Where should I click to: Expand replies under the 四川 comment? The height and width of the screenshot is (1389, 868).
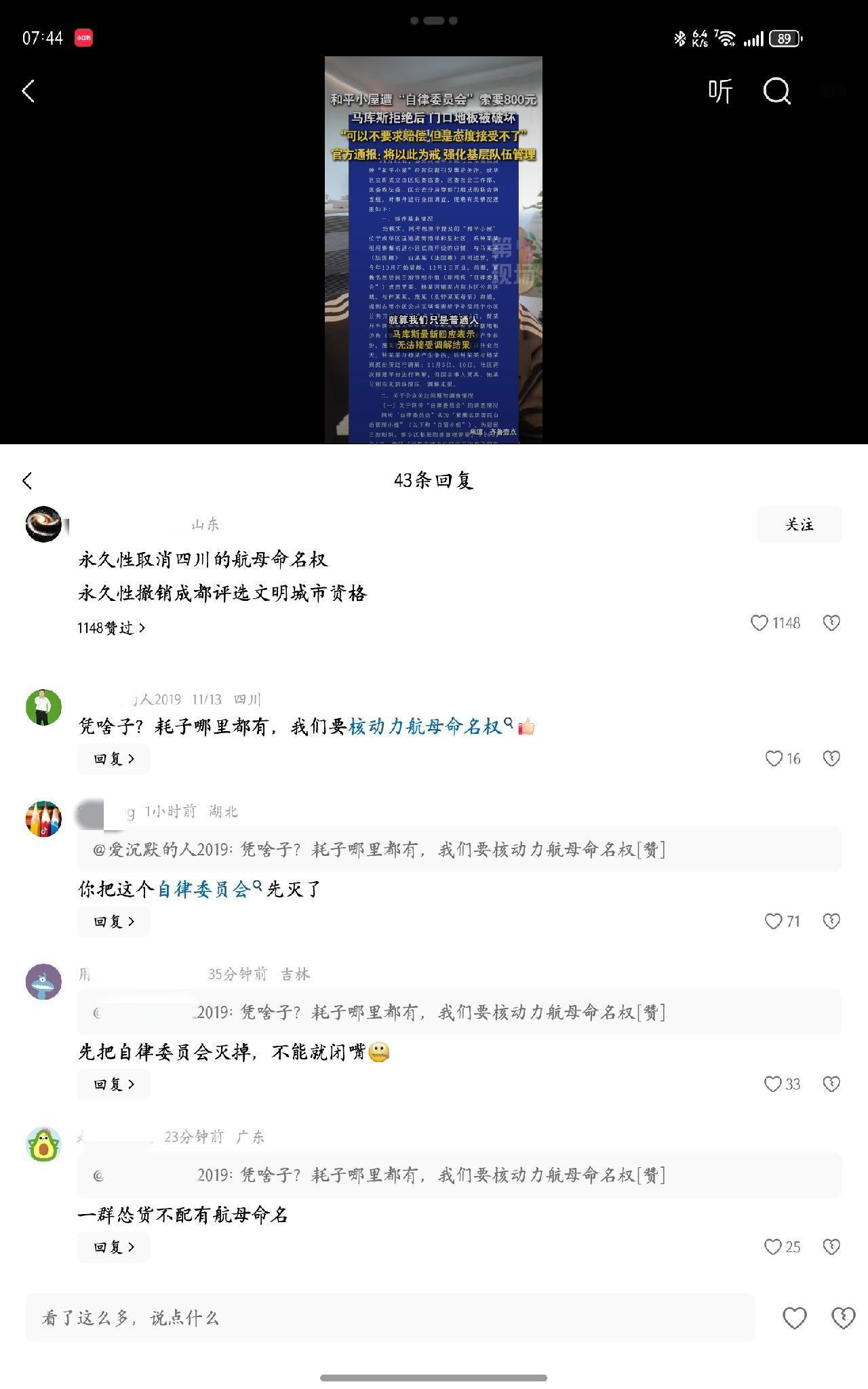[x=113, y=759]
